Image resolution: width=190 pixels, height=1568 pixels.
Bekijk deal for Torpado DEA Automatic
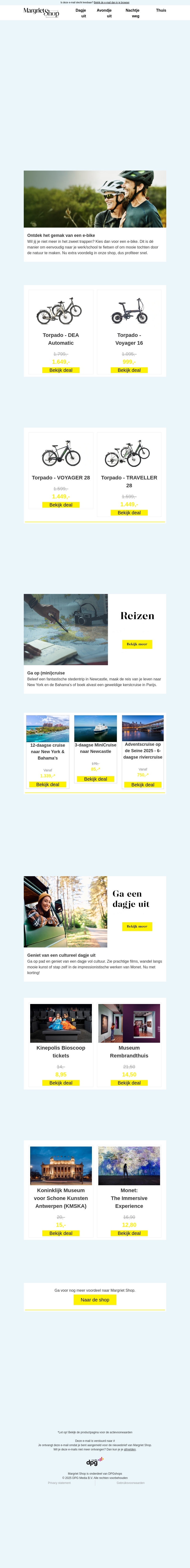(61, 370)
